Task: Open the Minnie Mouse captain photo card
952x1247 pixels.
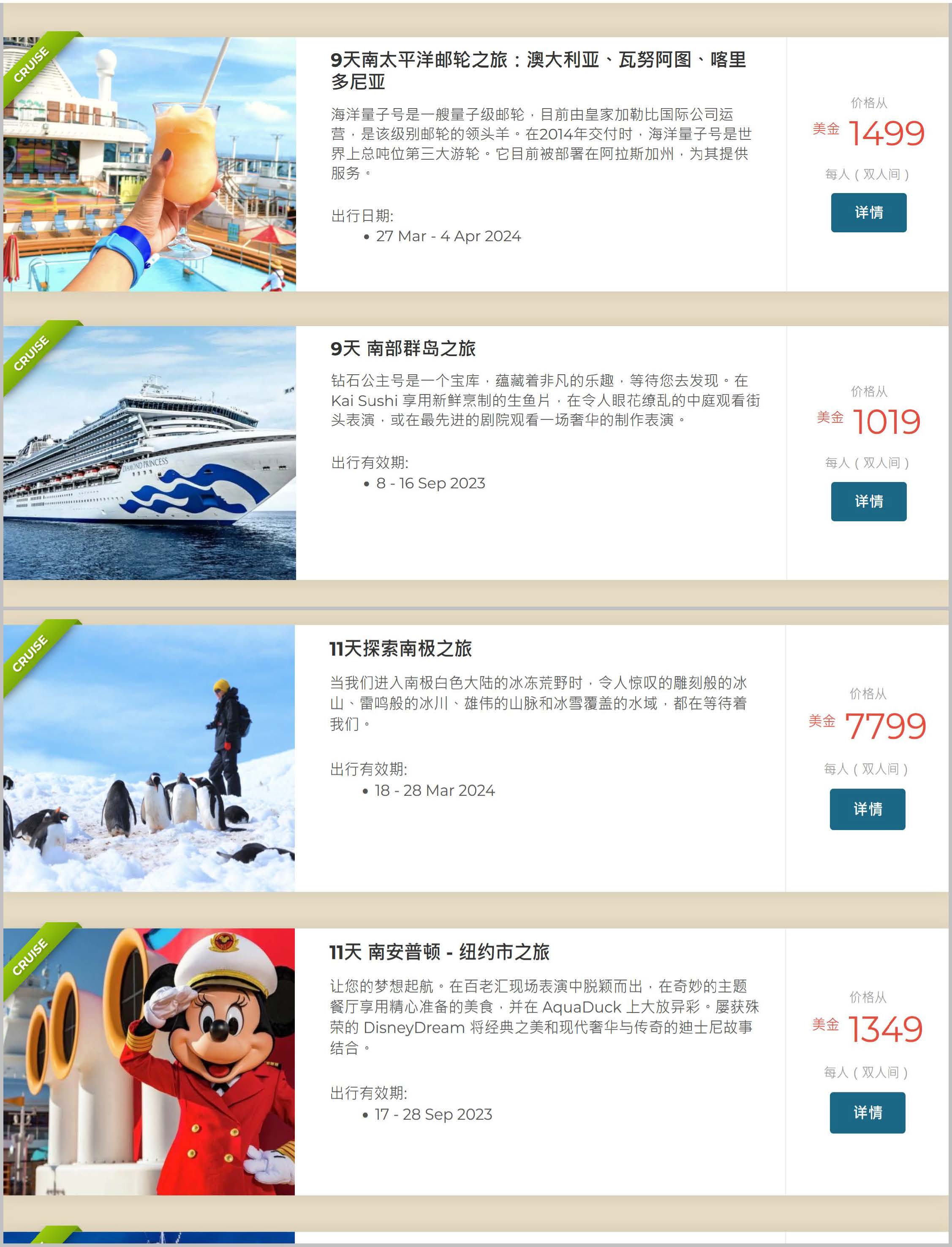Action: [x=149, y=1061]
